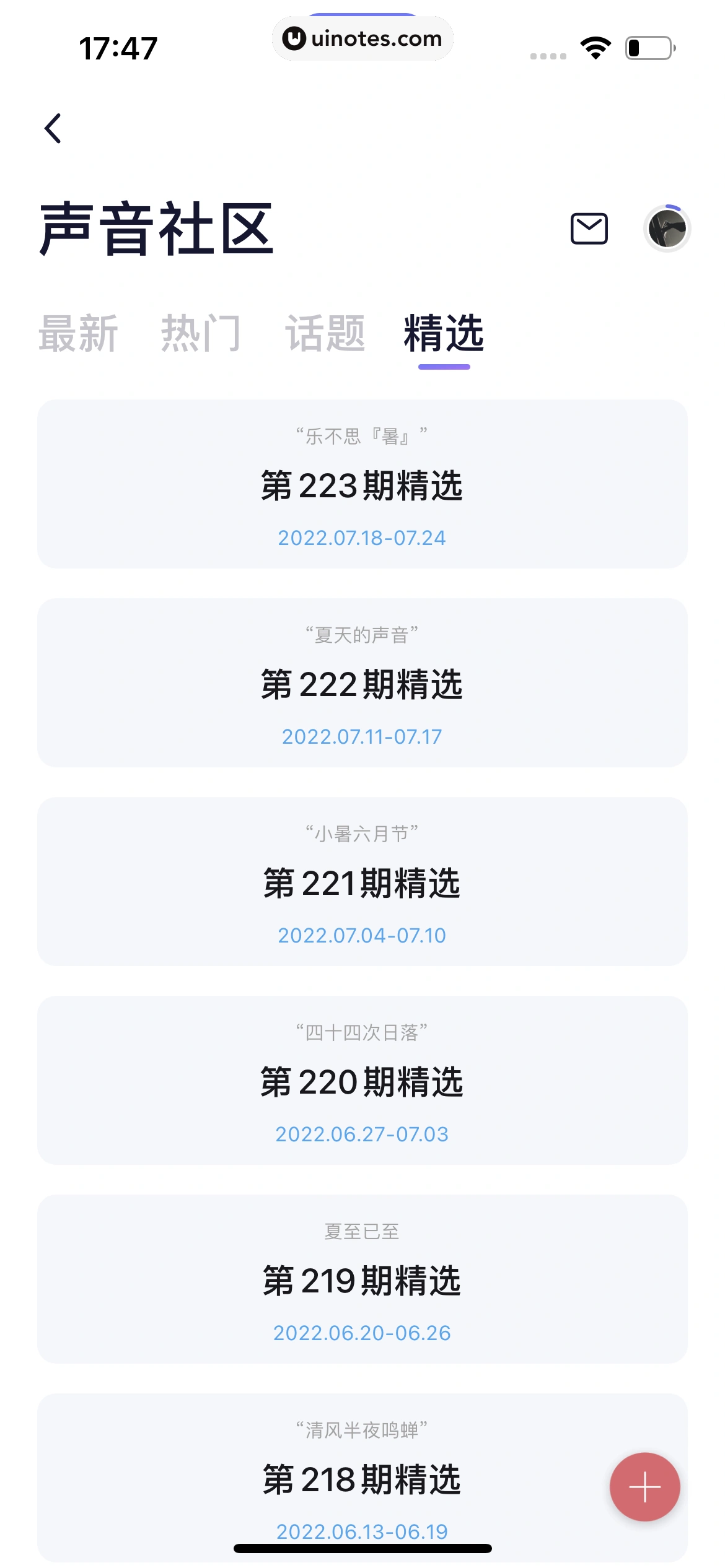Open the 第221期精选 '小暑六月节' card
725x1568 pixels.
pyautogui.click(x=362, y=884)
